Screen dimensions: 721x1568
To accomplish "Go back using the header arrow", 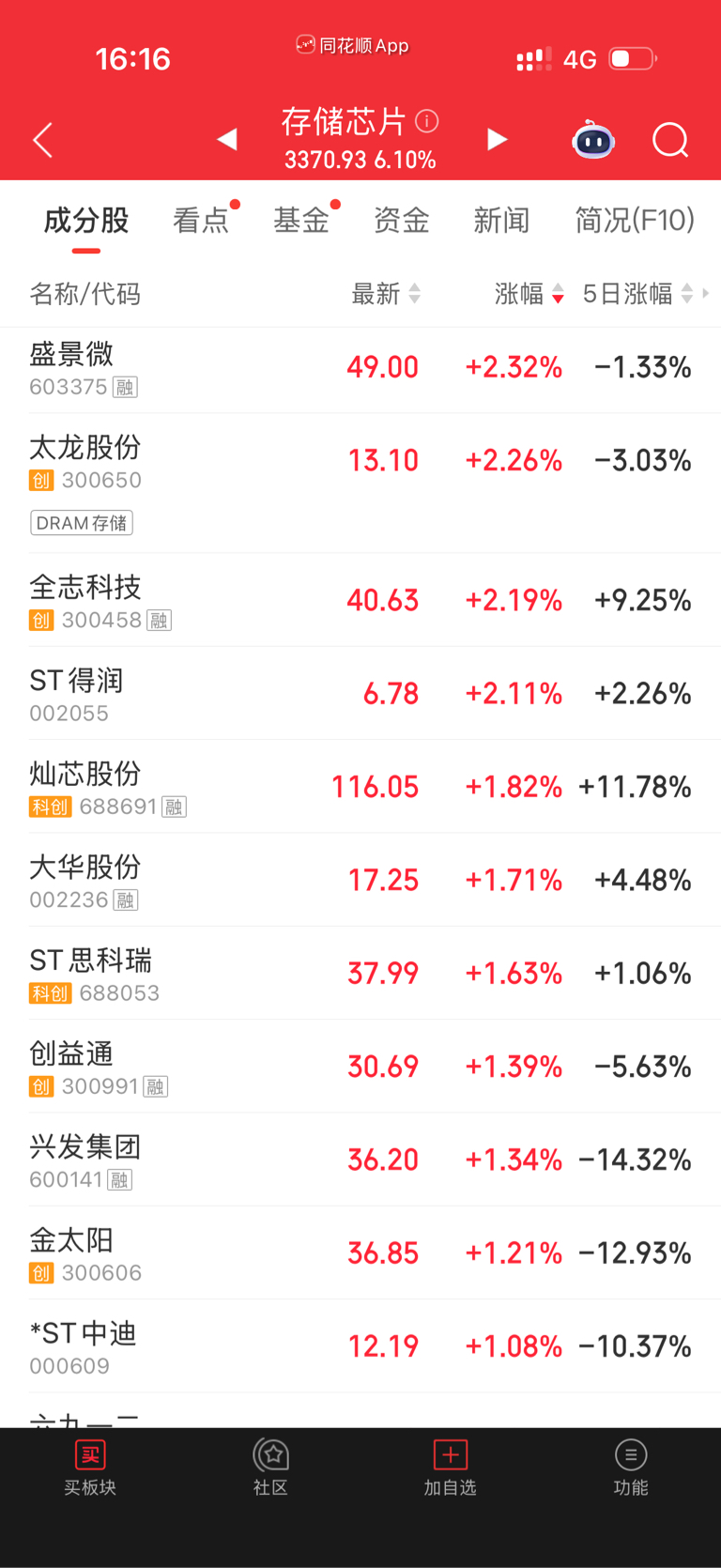I will tap(43, 141).
